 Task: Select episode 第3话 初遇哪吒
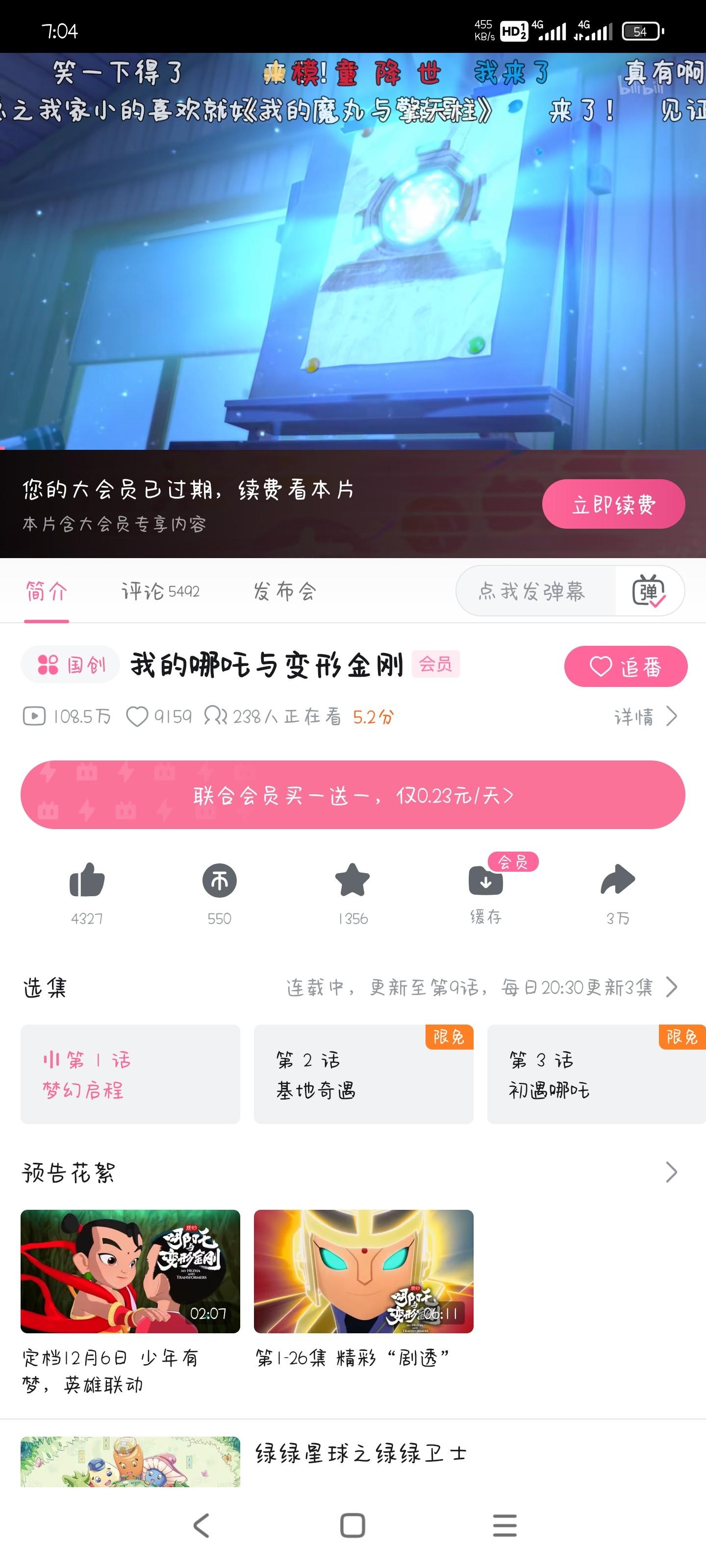click(596, 1075)
